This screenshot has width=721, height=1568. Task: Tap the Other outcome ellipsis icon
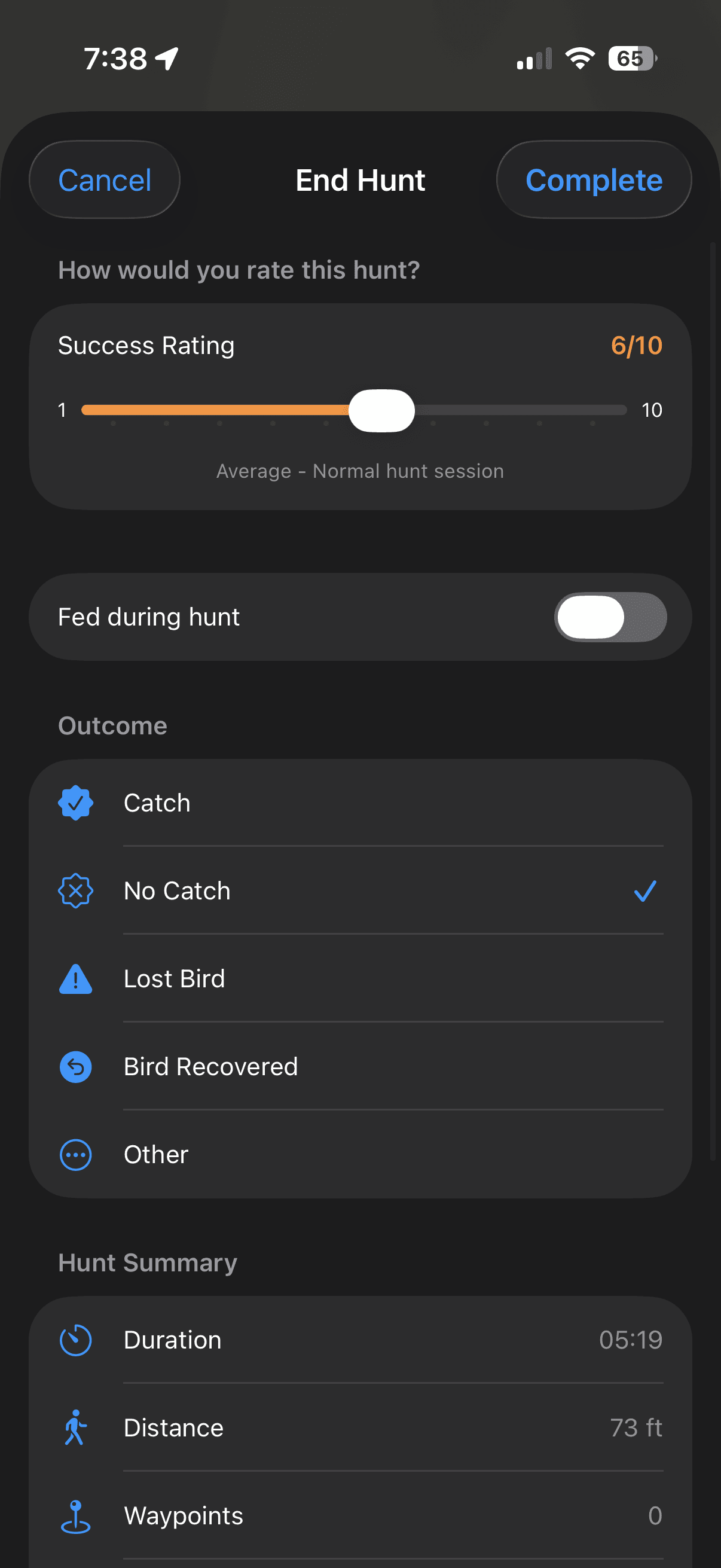click(75, 1154)
